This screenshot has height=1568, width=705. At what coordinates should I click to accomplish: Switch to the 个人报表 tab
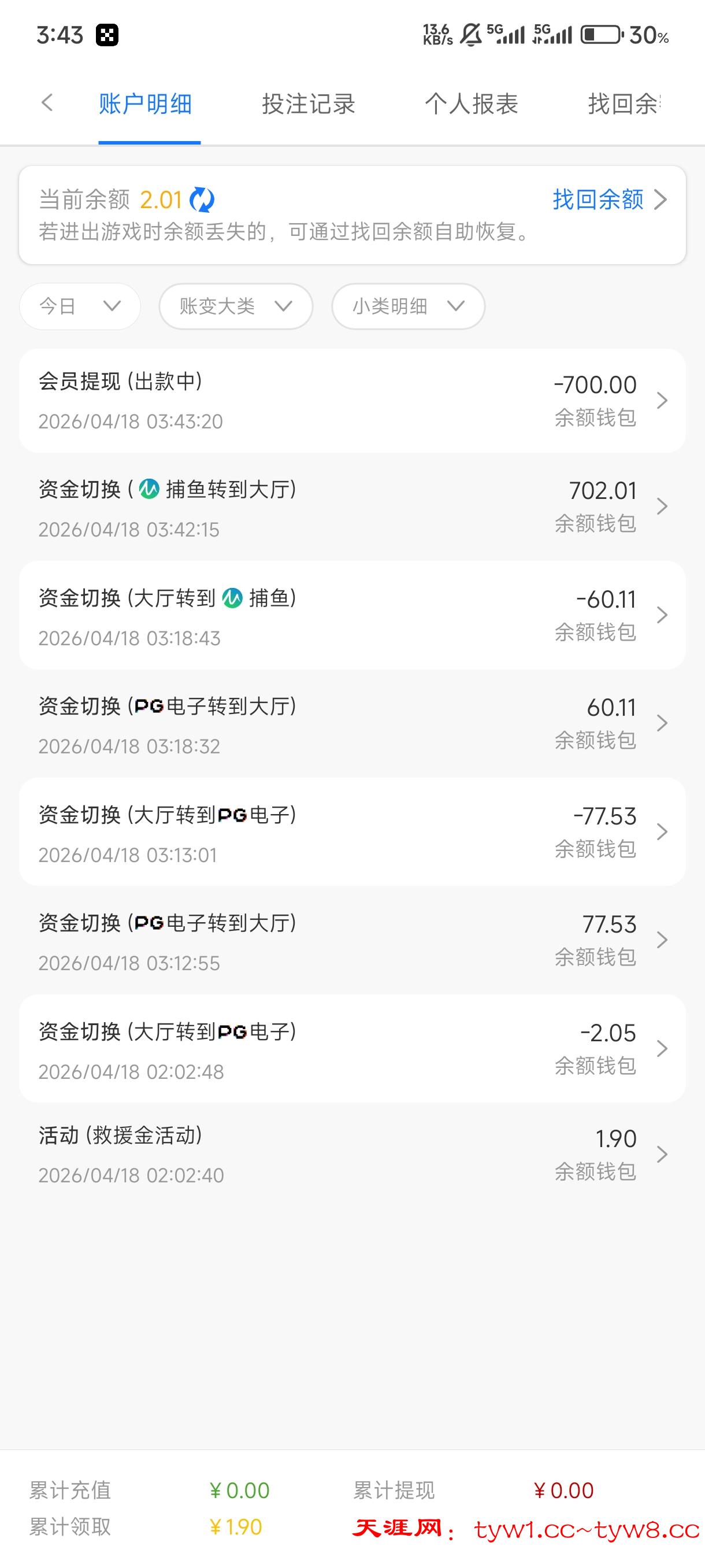point(472,104)
